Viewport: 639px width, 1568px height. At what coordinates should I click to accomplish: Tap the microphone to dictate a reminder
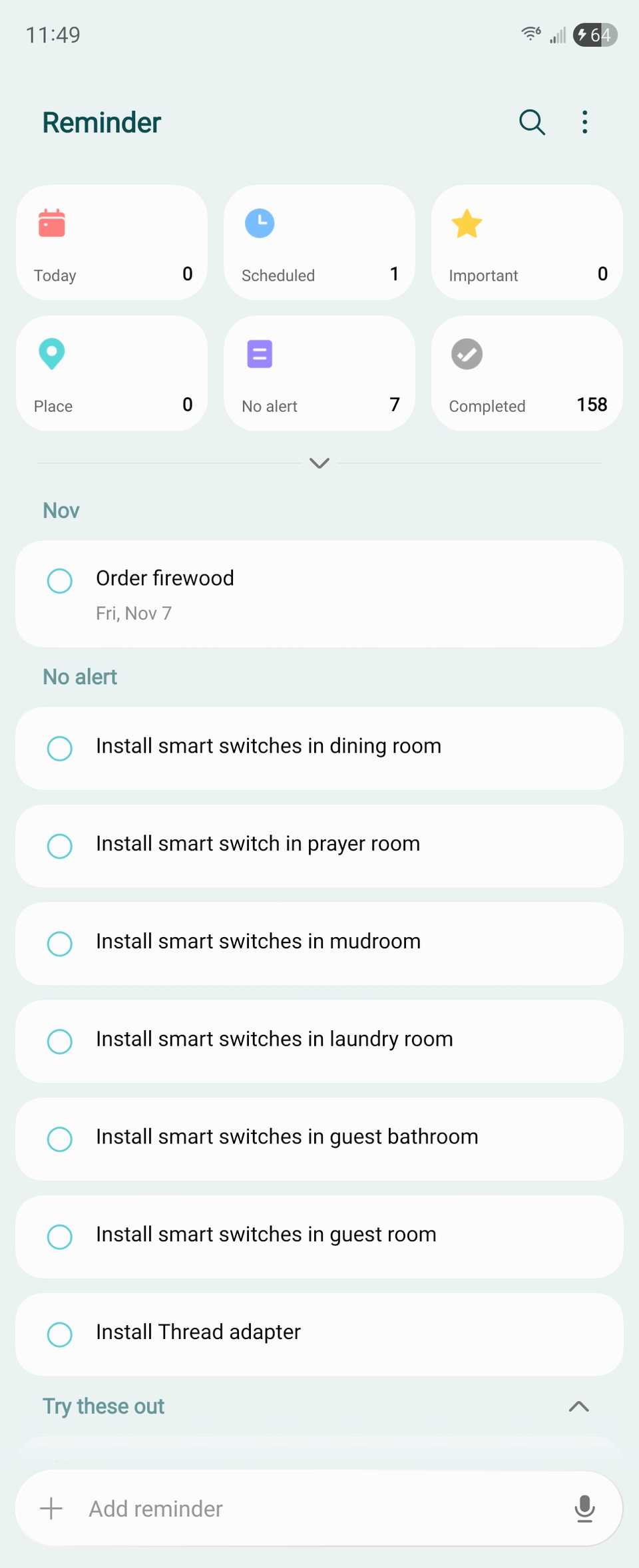585,1509
